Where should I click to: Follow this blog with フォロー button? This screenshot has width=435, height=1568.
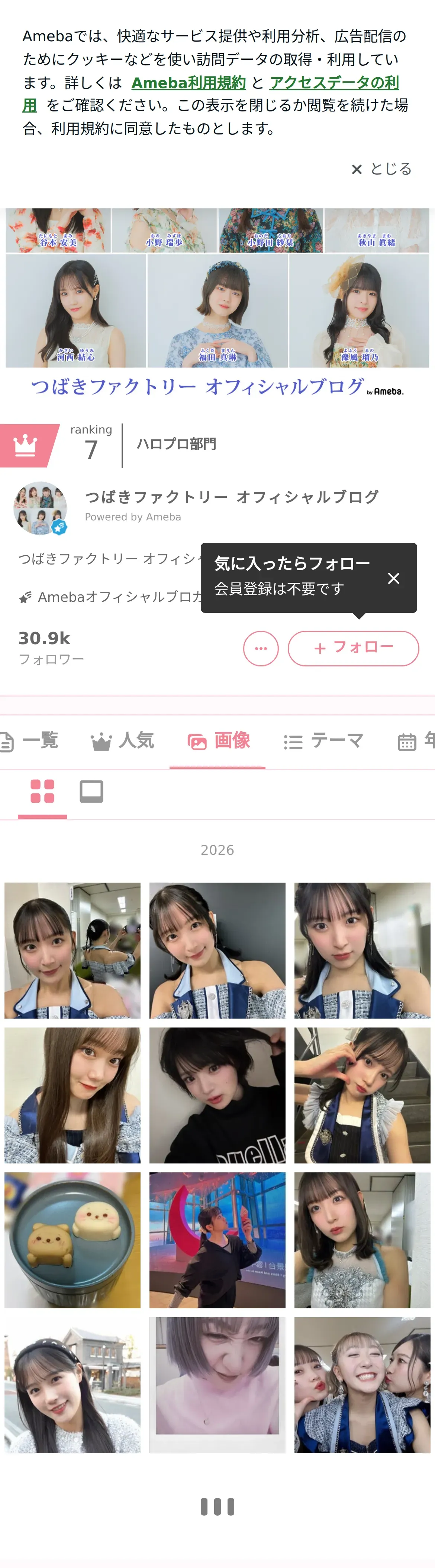[x=353, y=648]
